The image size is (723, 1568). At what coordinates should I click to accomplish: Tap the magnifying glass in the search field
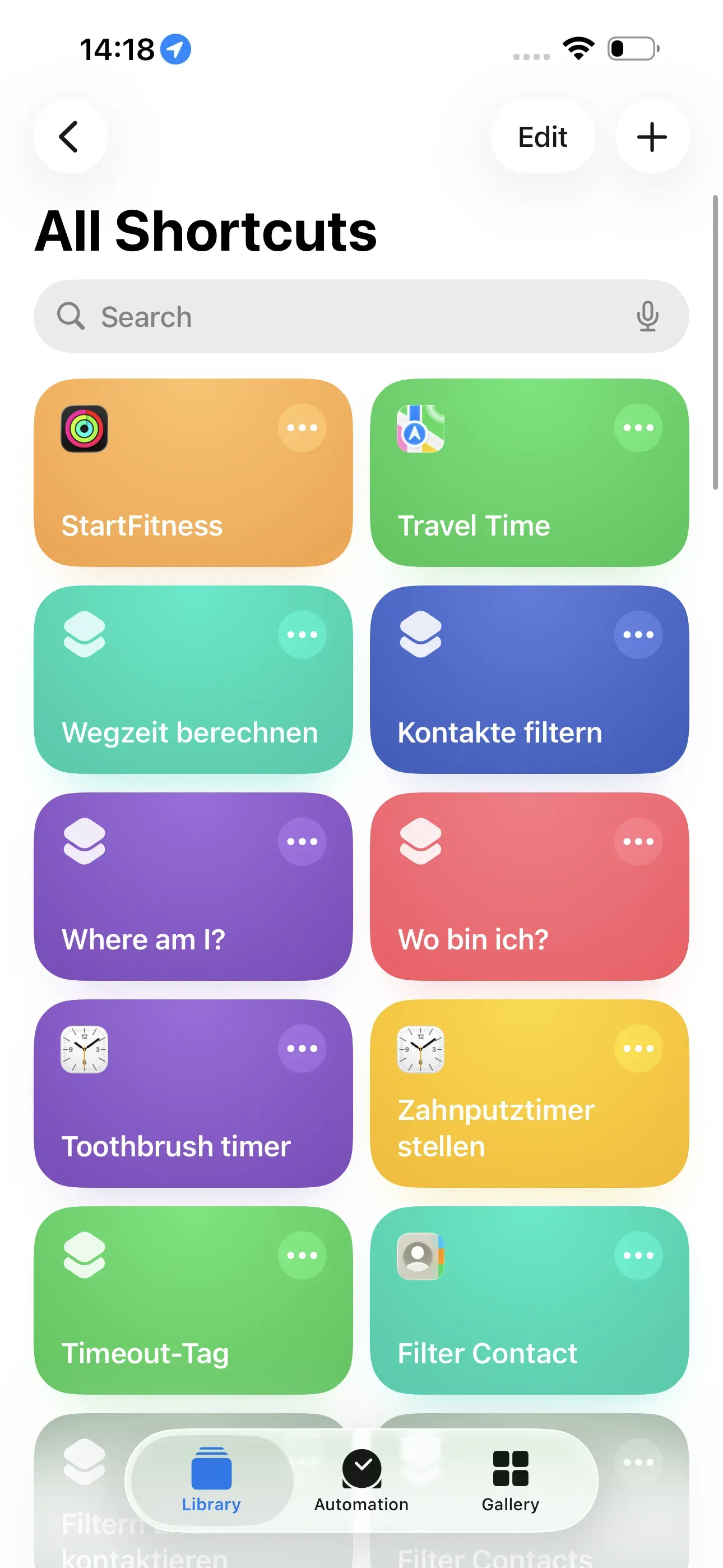click(x=72, y=316)
